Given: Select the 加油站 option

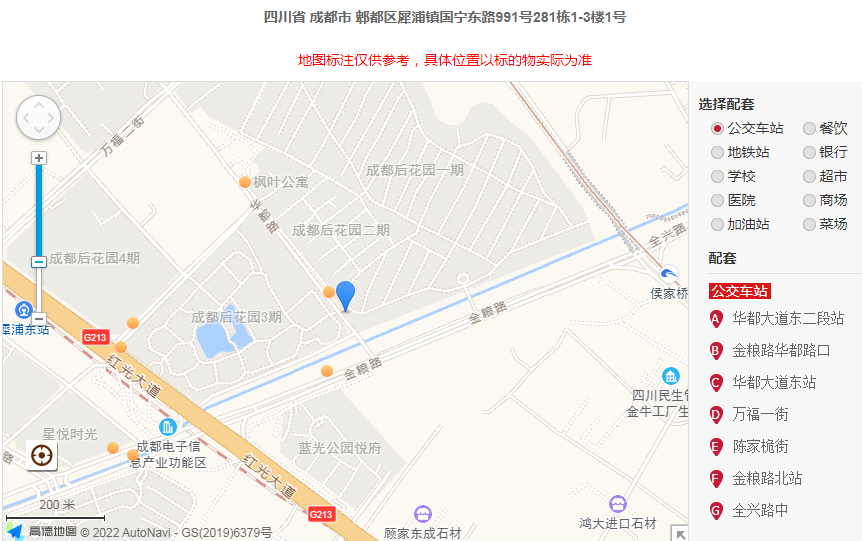Looking at the screenshot, I should [x=717, y=225].
